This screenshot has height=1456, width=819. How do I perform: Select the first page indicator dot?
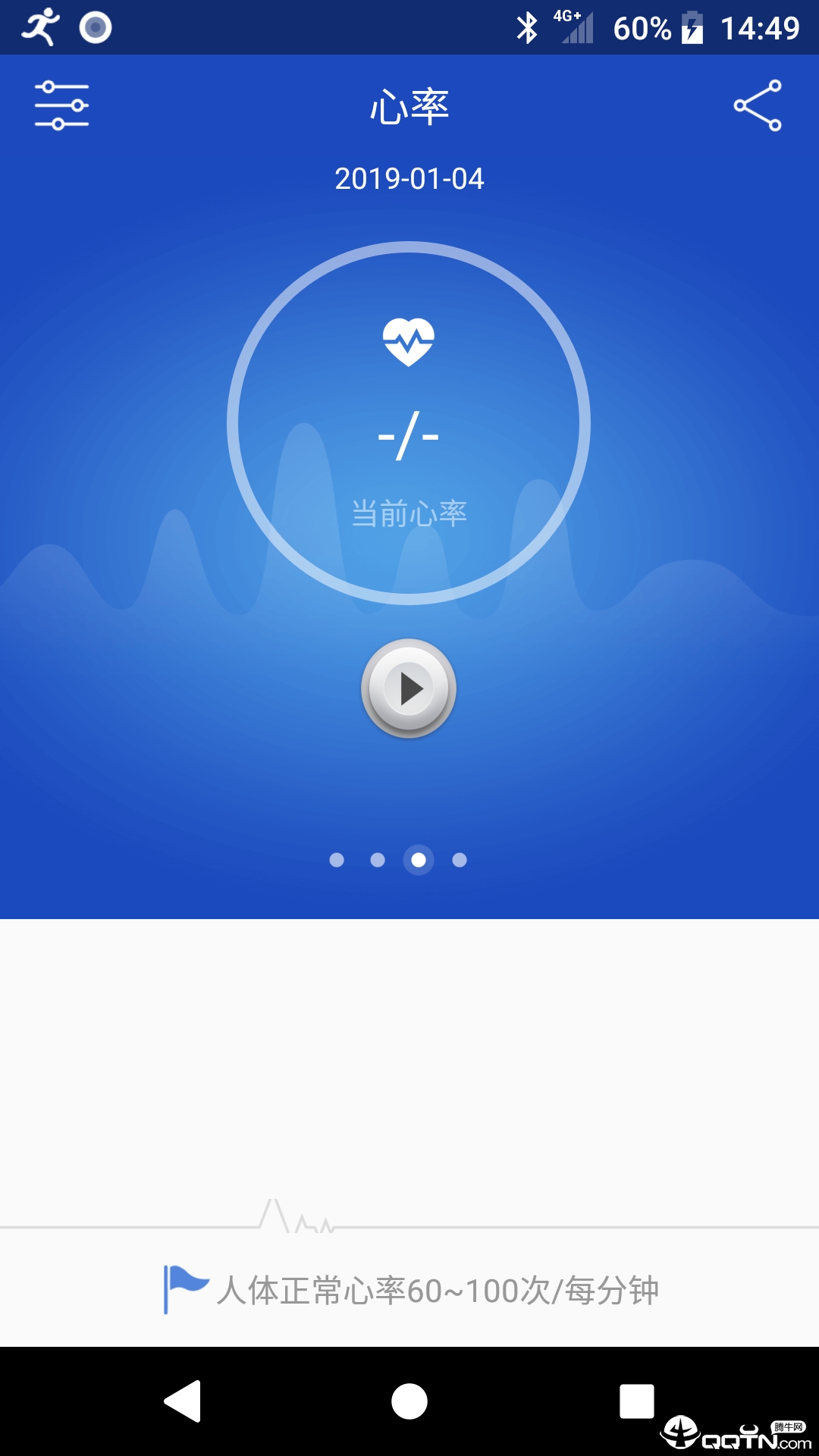click(337, 861)
